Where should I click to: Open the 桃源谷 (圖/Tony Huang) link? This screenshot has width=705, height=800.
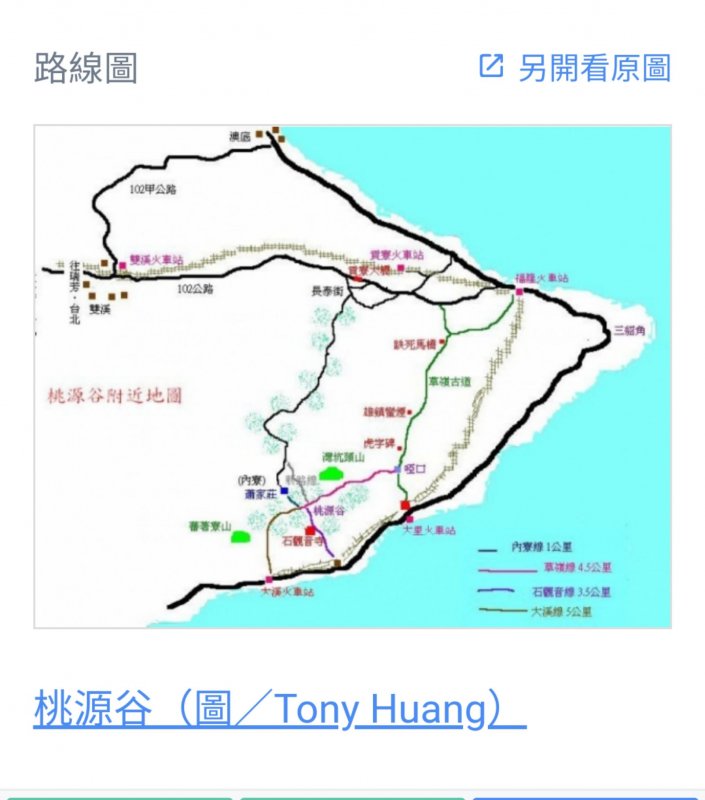click(279, 710)
